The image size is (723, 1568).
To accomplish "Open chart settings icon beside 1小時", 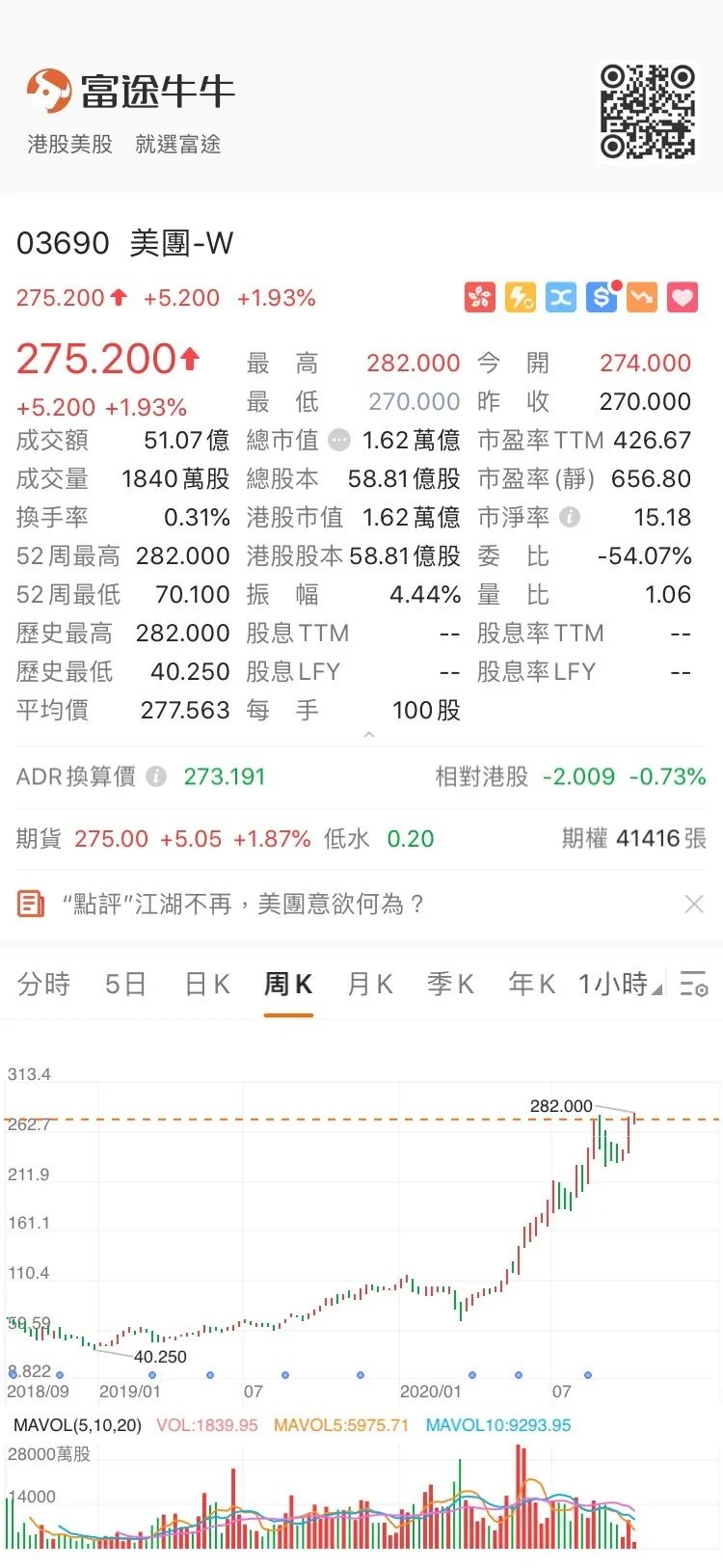I will 694,984.
